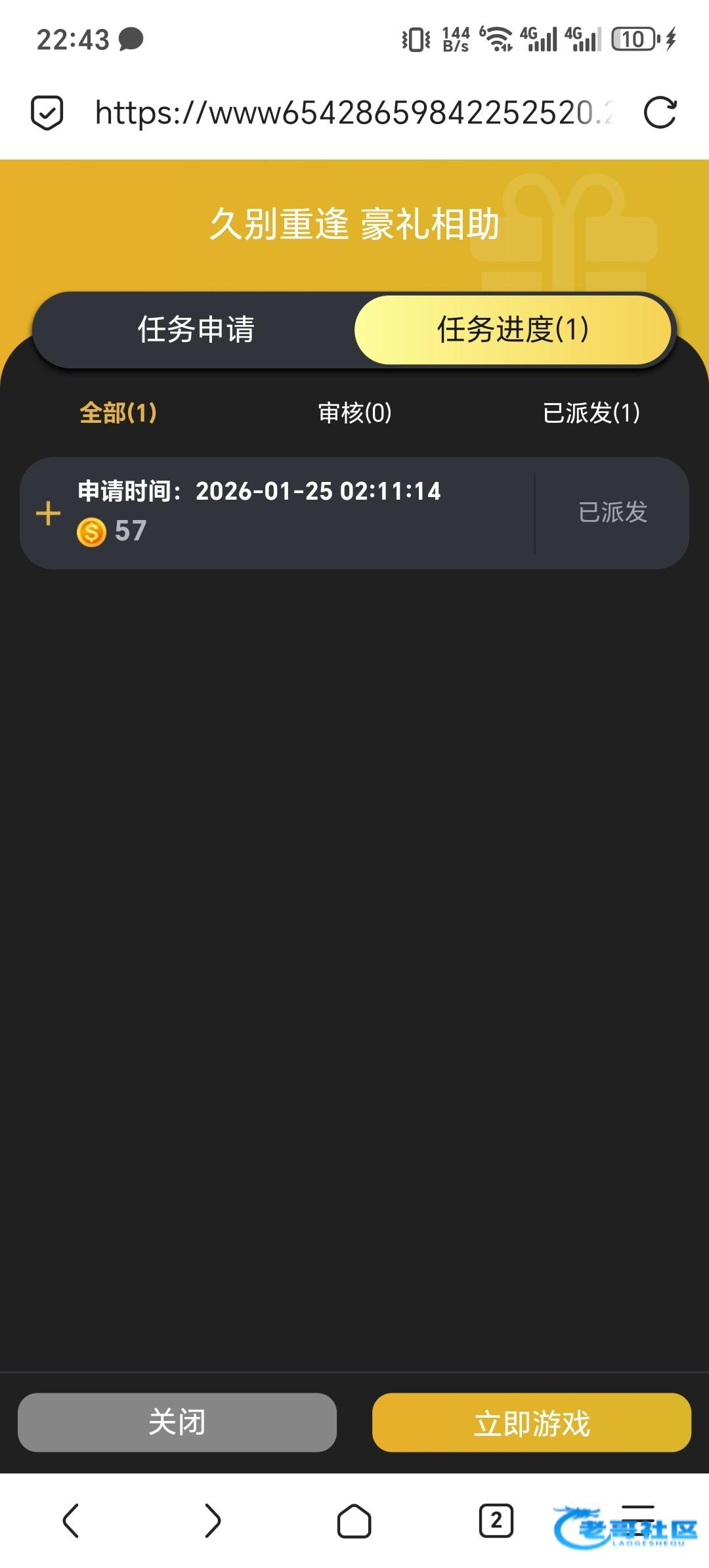Open the browser home page
This screenshot has width=709, height=1568.
click(x=354, y=1521)
